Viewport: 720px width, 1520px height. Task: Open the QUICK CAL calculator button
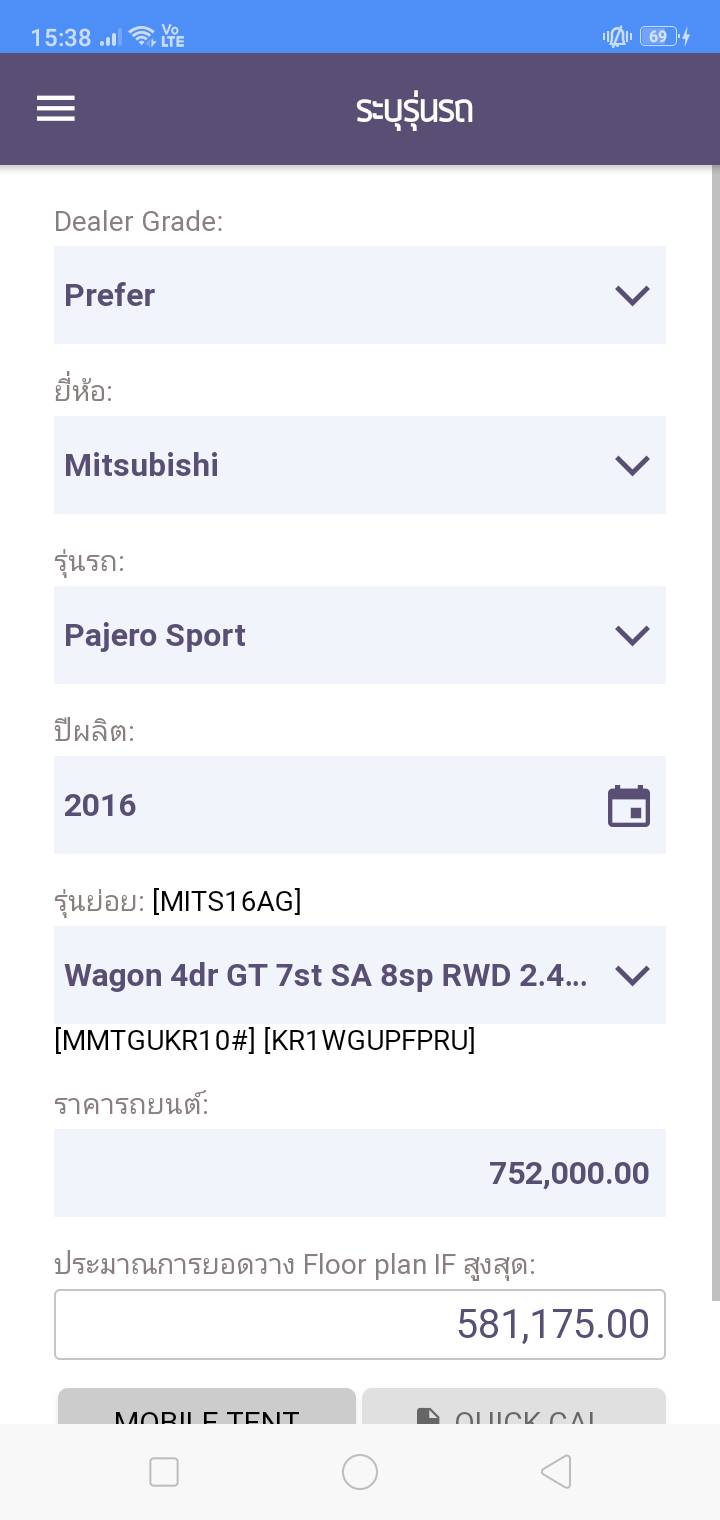[x=513, y=1408]
